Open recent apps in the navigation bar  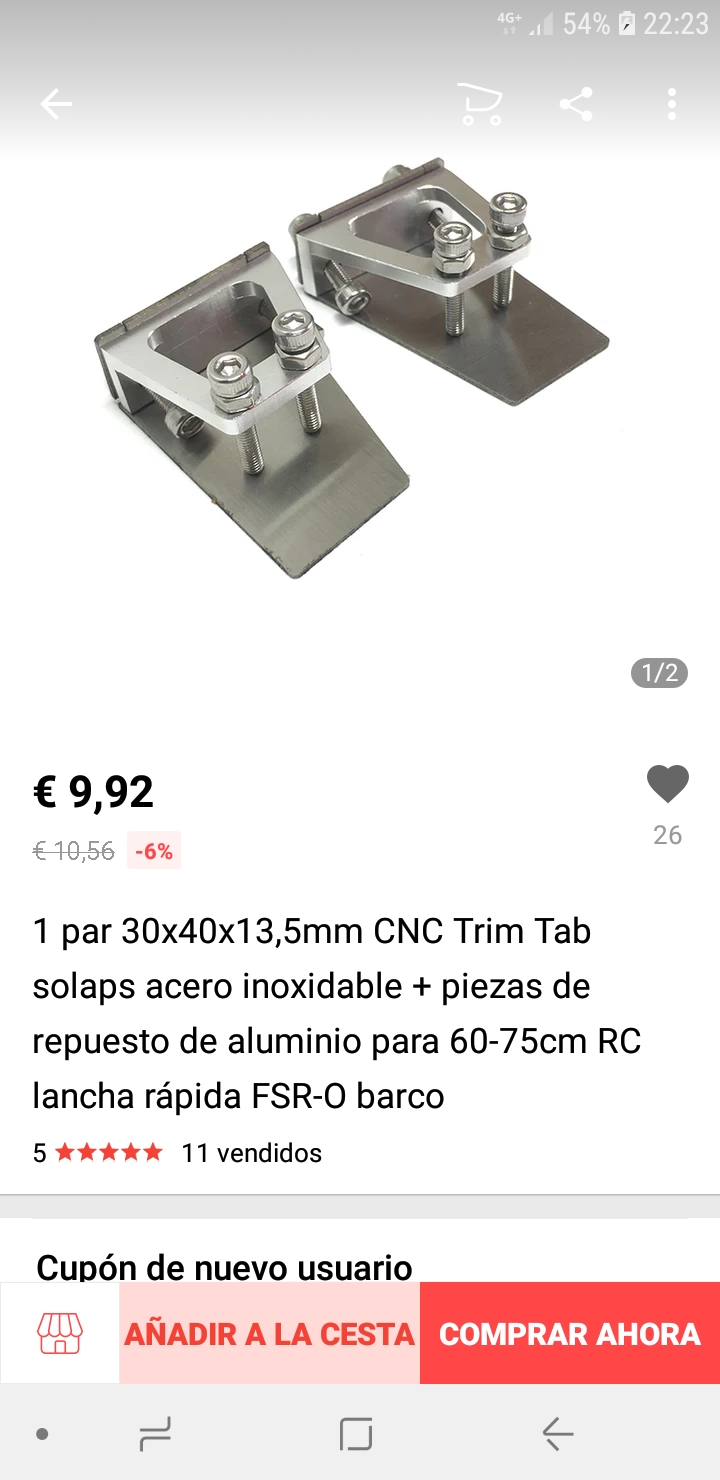point(155,1434)
